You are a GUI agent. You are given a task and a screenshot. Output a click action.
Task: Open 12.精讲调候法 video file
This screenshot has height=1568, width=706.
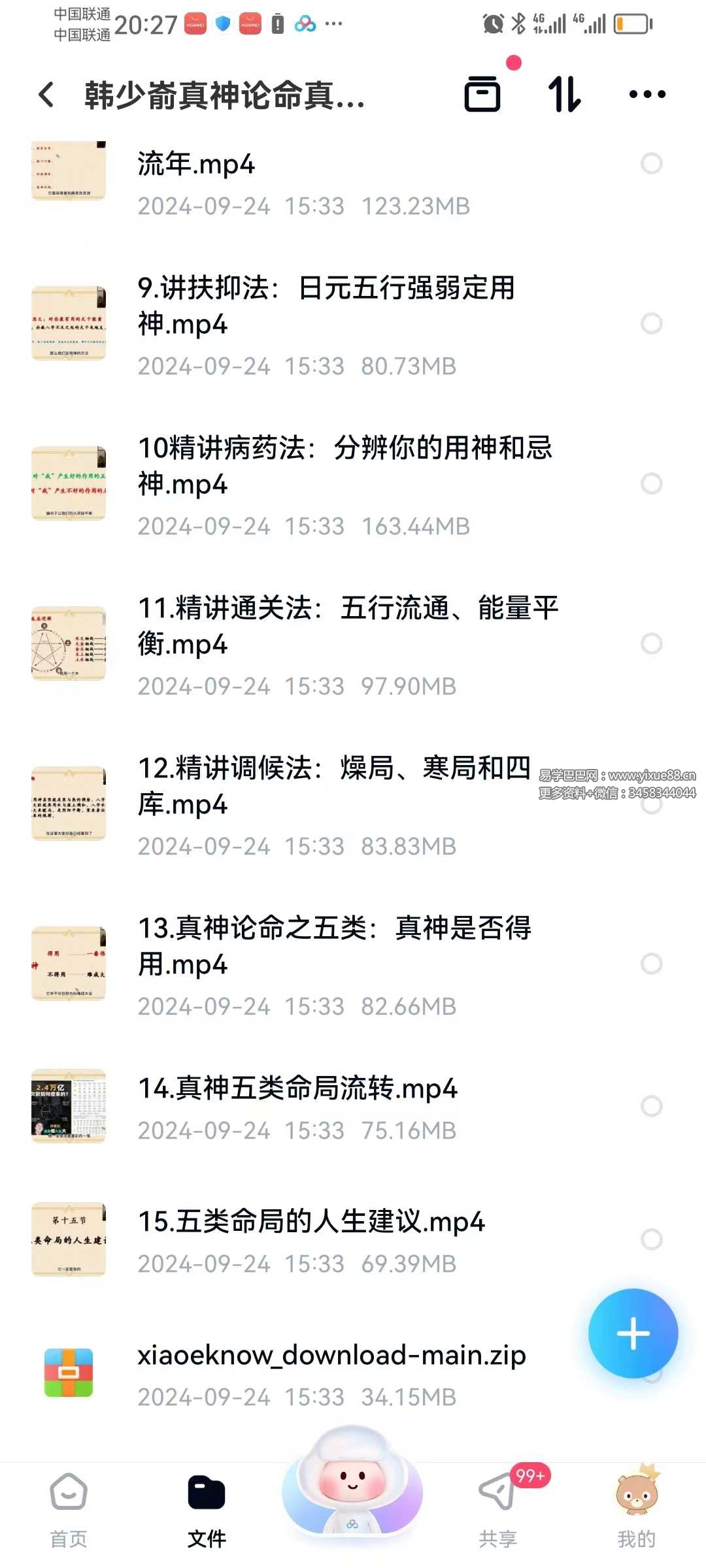(333, 786)
